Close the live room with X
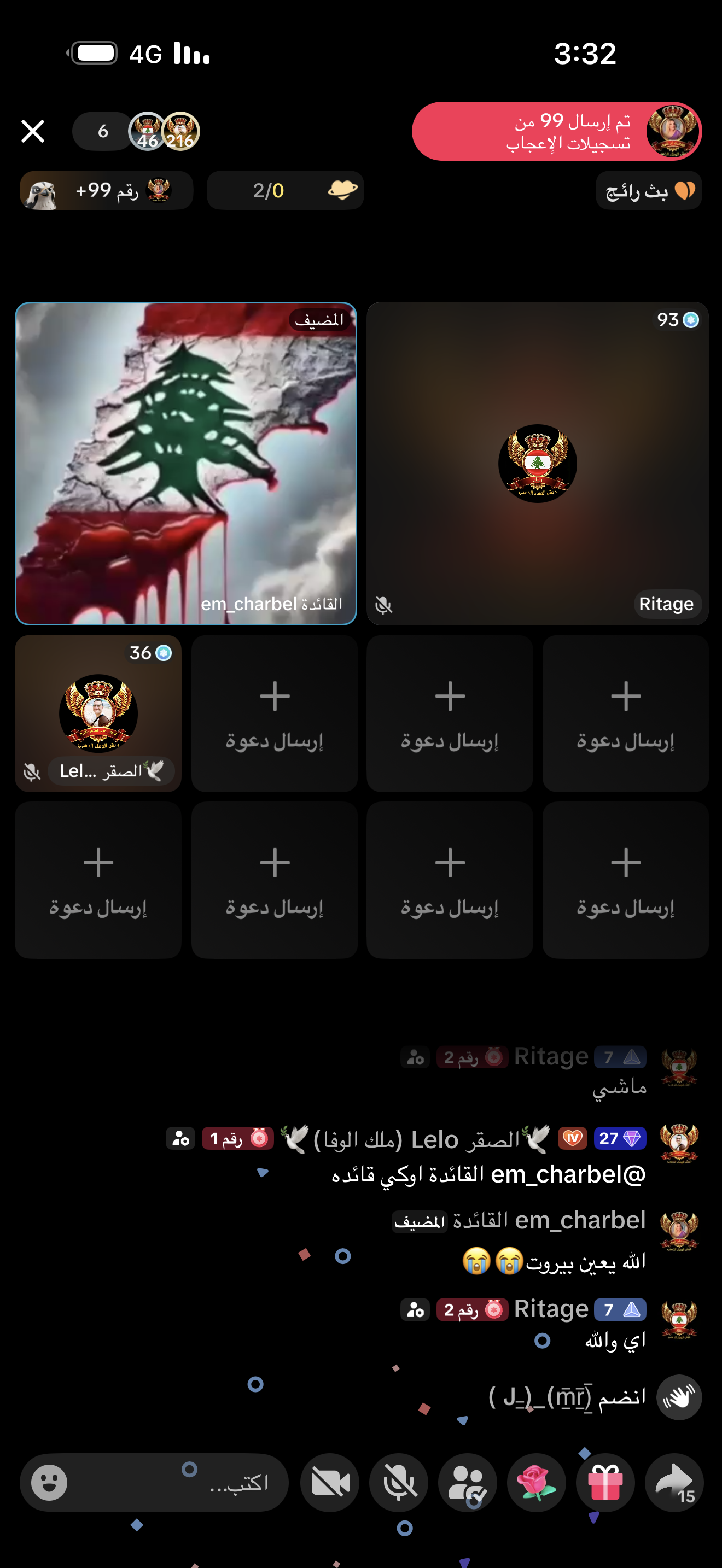 pyautogui.click(x=33, y=131)
